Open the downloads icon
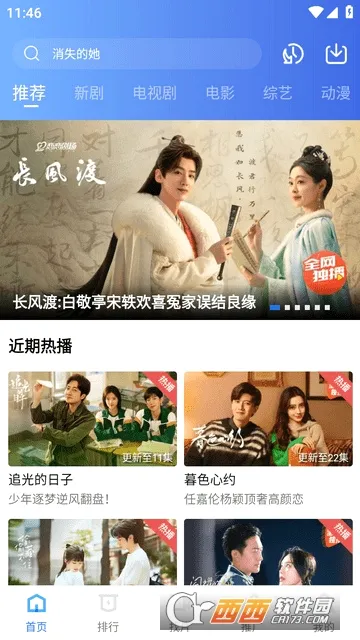 tap(336, 54)
